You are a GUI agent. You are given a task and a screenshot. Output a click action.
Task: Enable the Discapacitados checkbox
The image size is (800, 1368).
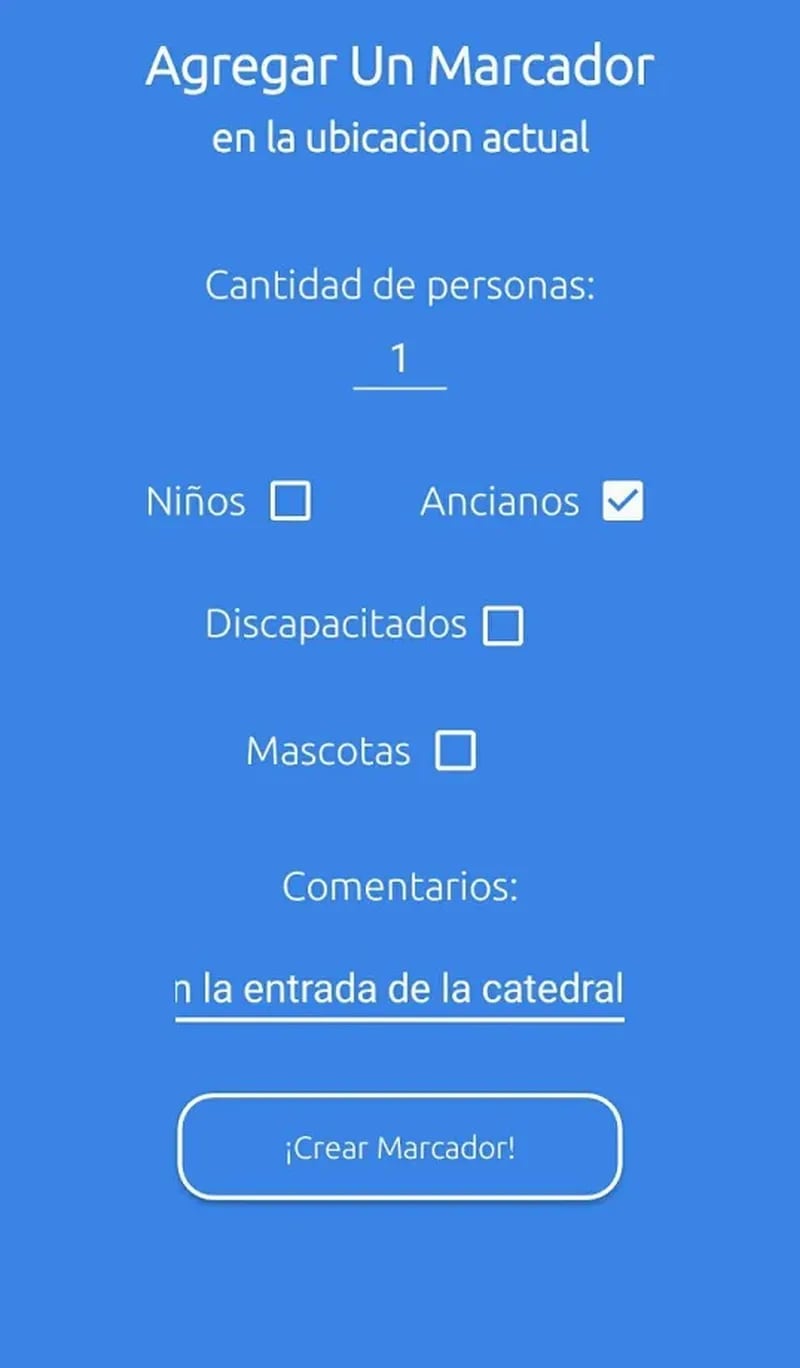(x=503, y=626)
